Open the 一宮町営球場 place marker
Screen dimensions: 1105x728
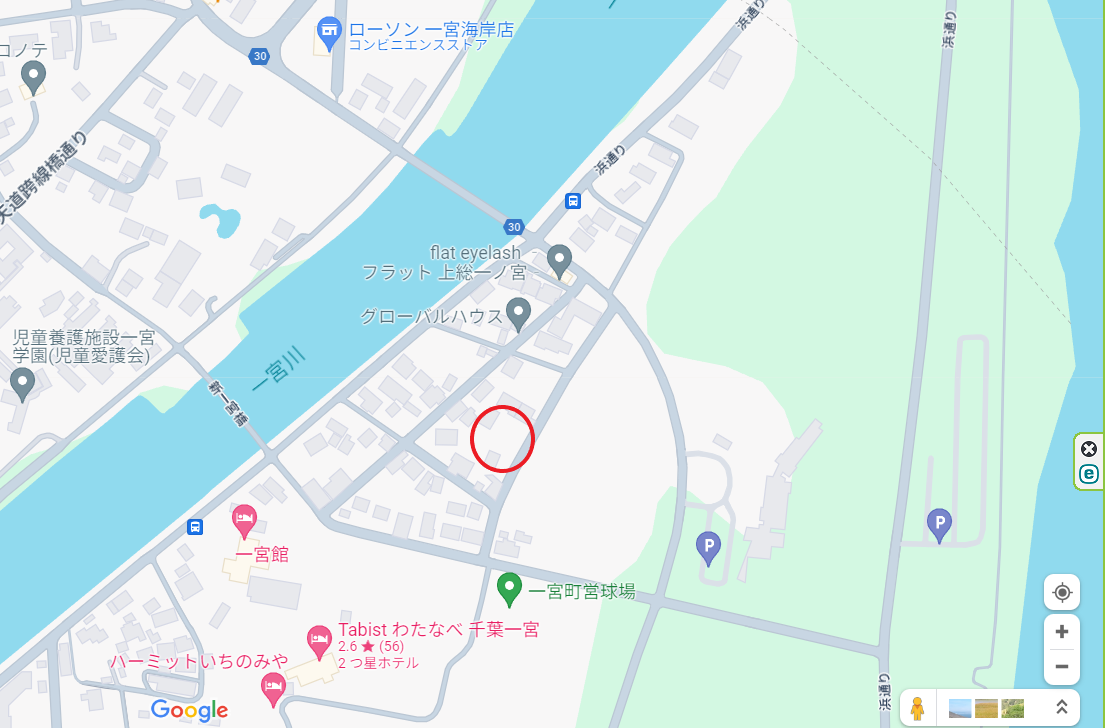(510, 588)
